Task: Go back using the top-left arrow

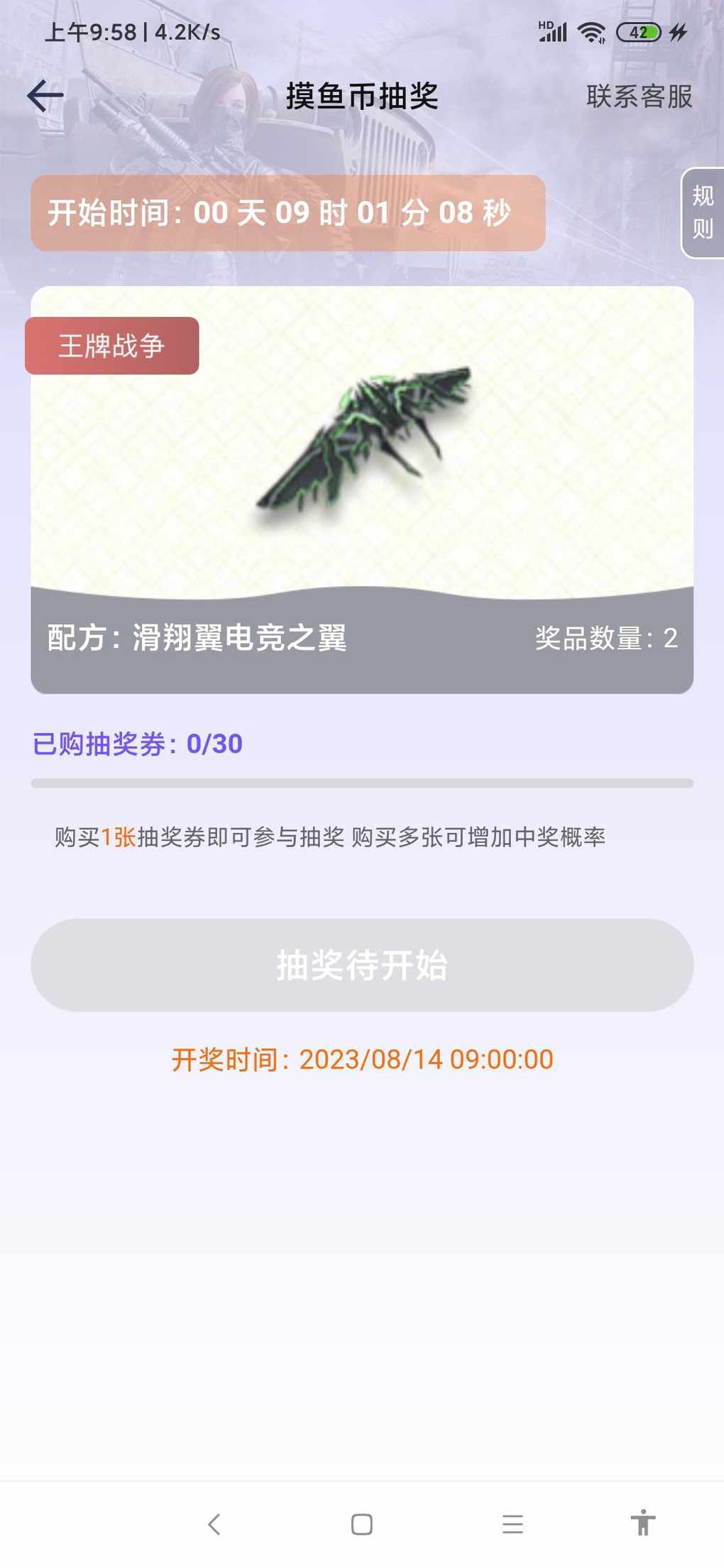Action: coord(45,96)
